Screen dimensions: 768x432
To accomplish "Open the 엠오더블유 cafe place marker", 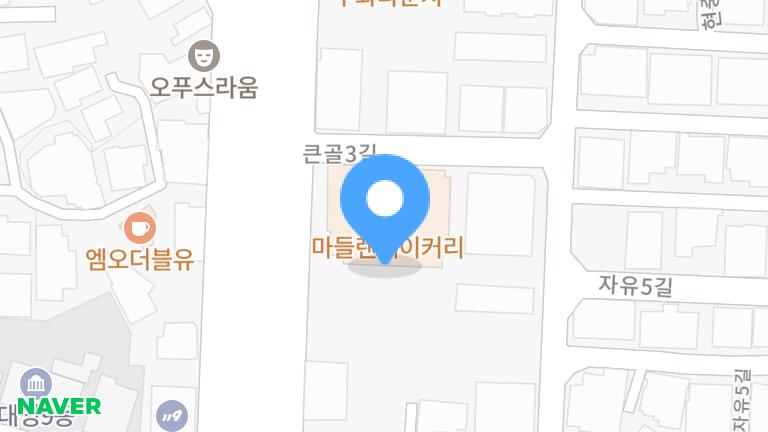I will coord(139,227).
